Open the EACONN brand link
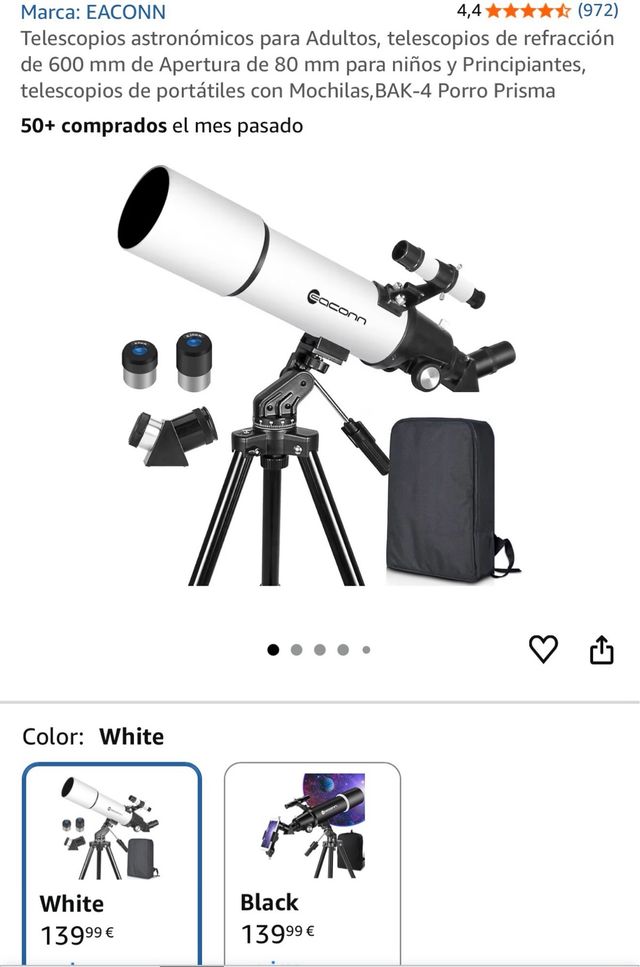The width and height of the screenshot is (640, 967). click(x=93, y=12)
